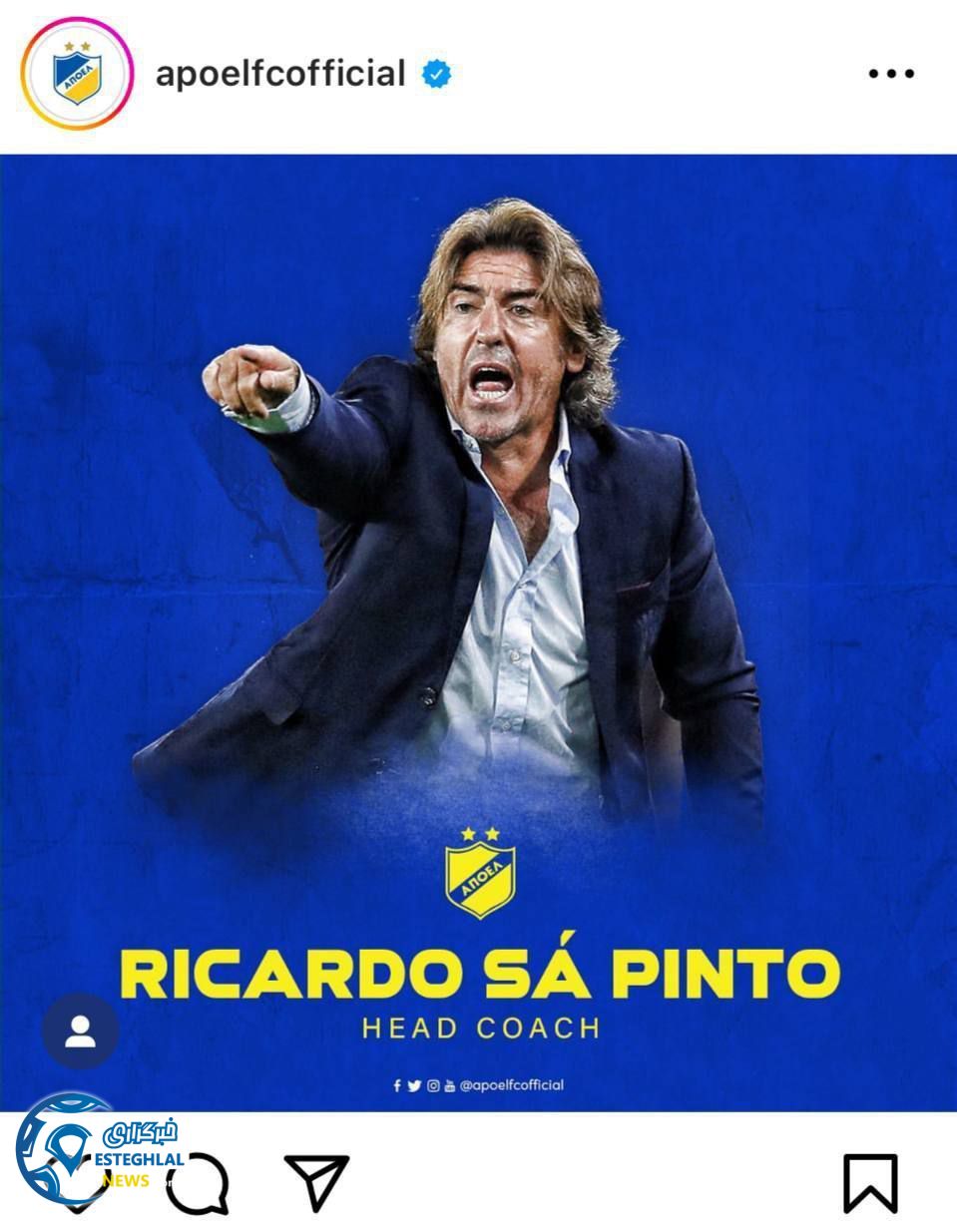Open the apoelfcofficial username link
Image resolution: width=957 pixels, height=1232 pixels.
[279, 74]
